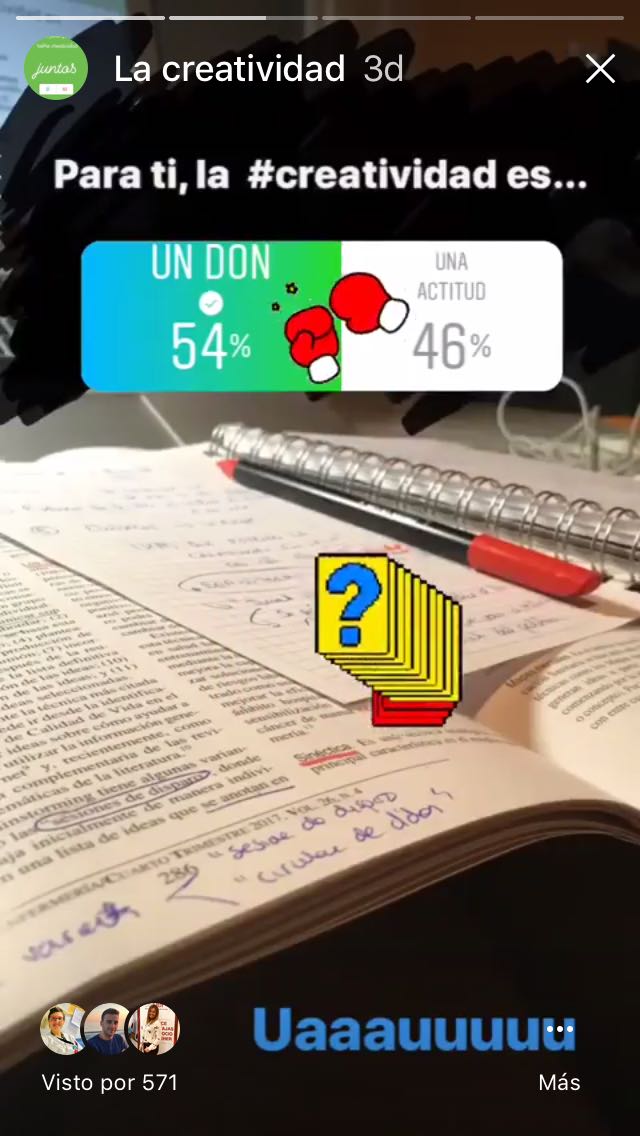Close the story viewer
The height and width of the screenshot is (1136, 640).
coord(600,70)
